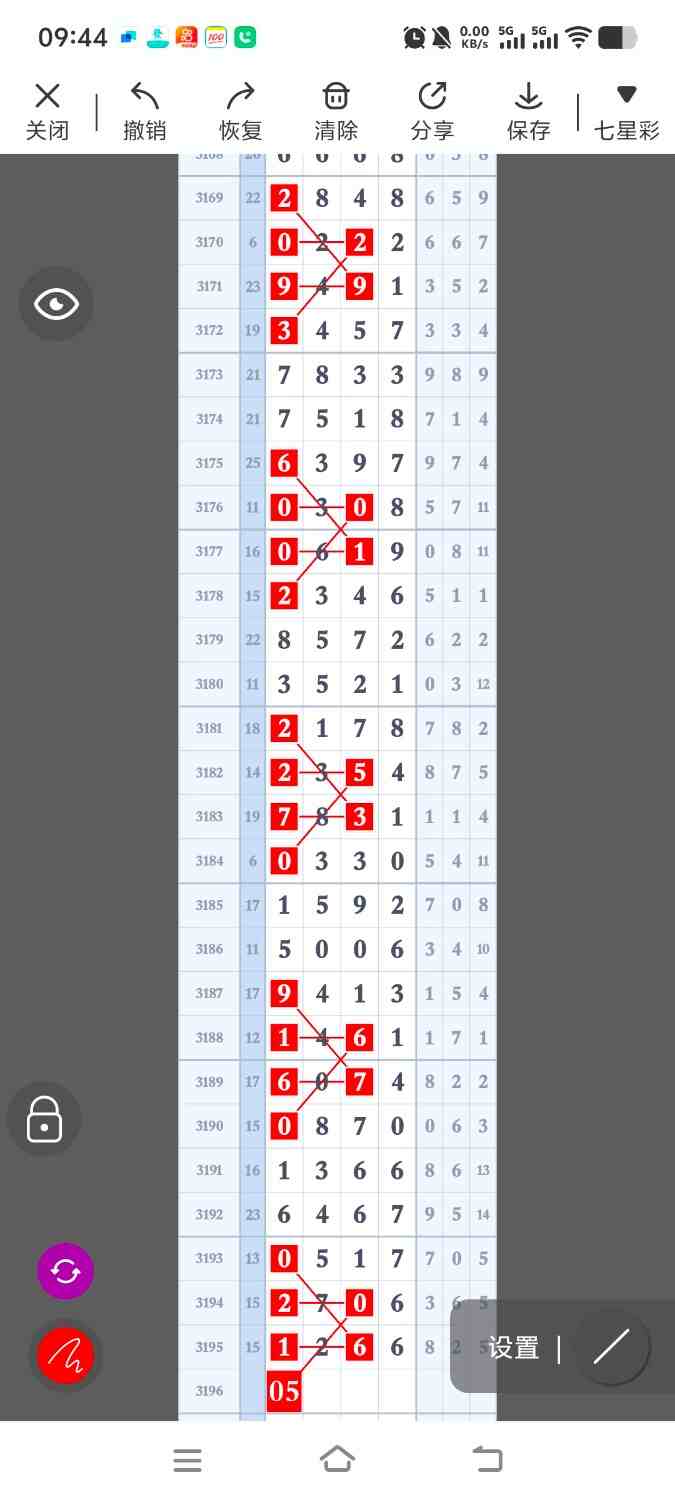Toggle the eye visibility button
Image resolution: width=675 pixels, height=1500 pixels.
click(56, 304)
